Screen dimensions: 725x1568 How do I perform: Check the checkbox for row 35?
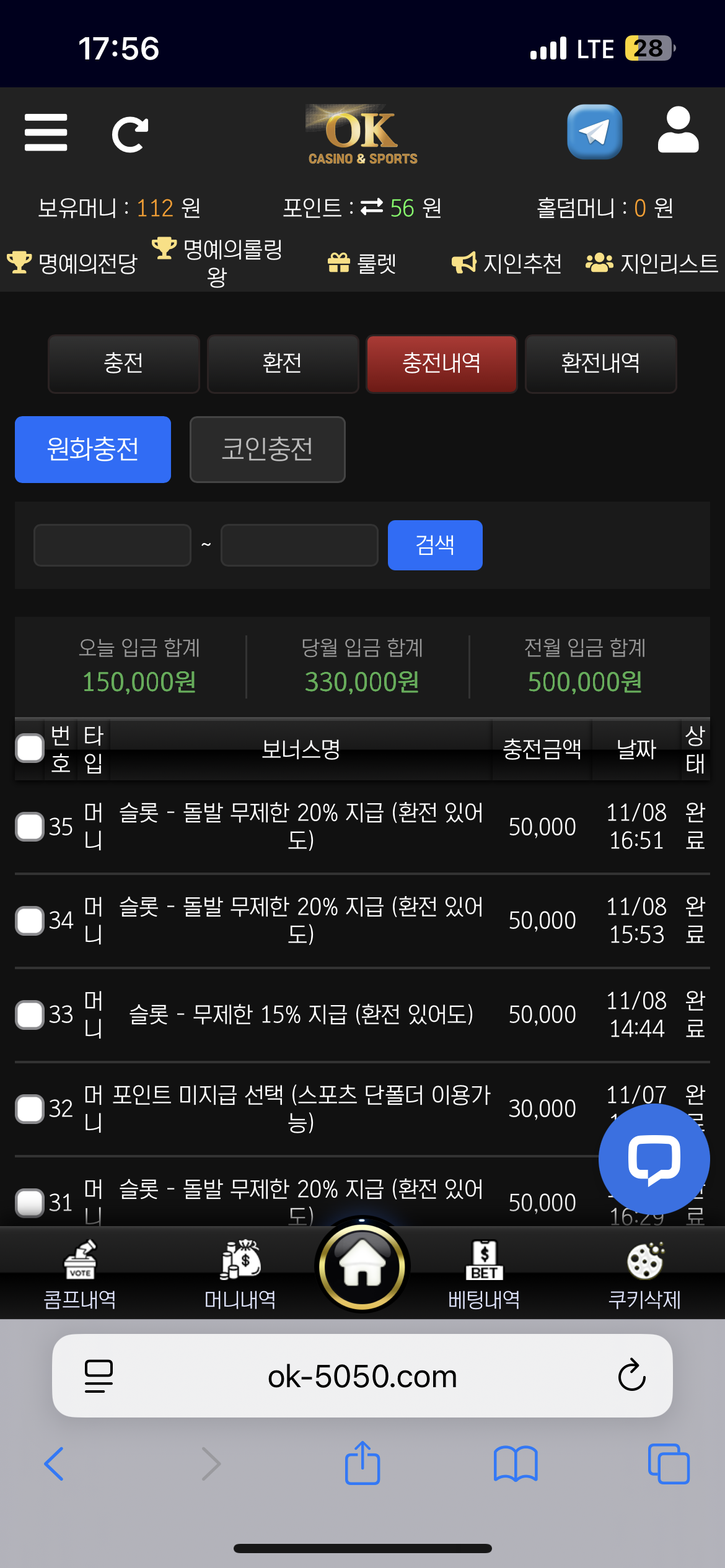[x=29, y=826]
